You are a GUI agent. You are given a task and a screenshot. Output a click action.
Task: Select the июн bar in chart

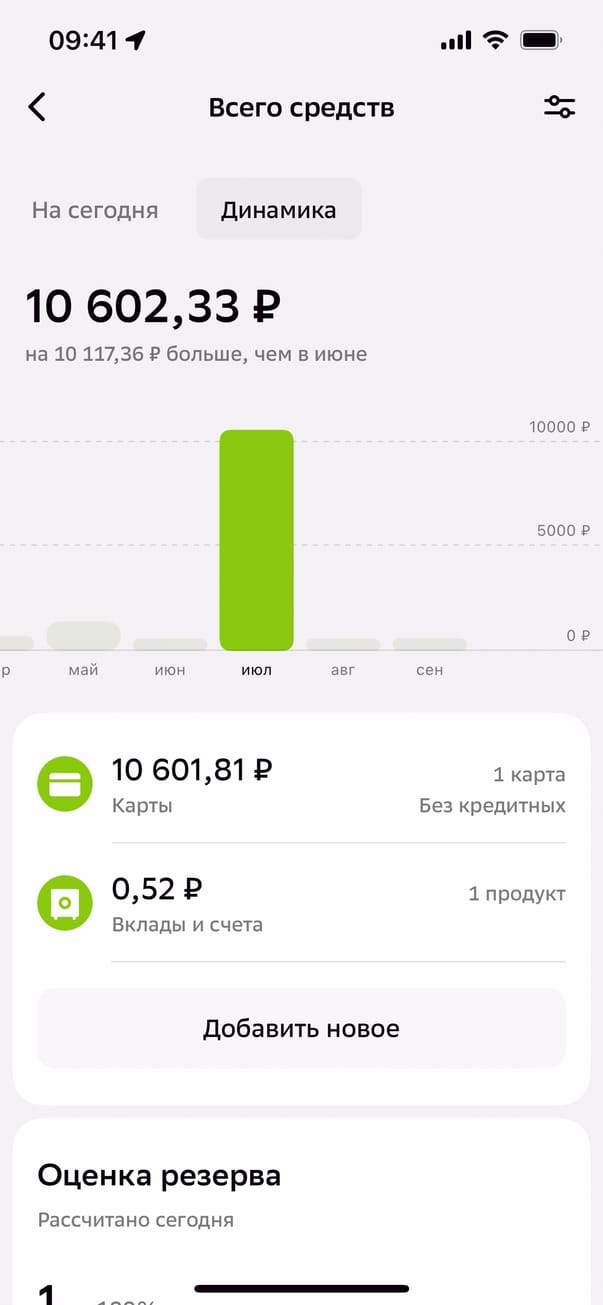pyautogui.click(x=170, y=644)
